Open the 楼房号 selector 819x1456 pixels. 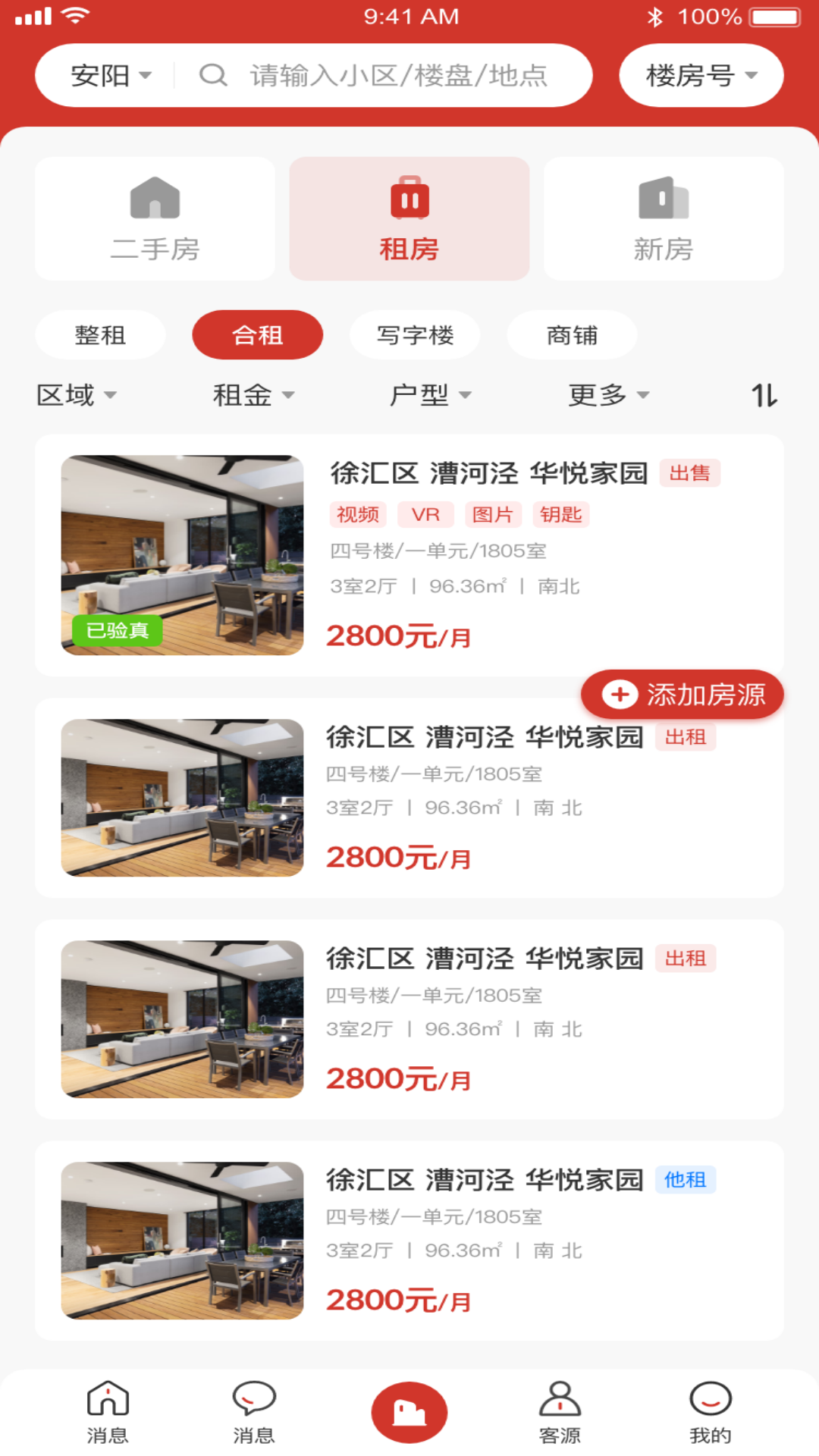(699, 75)
